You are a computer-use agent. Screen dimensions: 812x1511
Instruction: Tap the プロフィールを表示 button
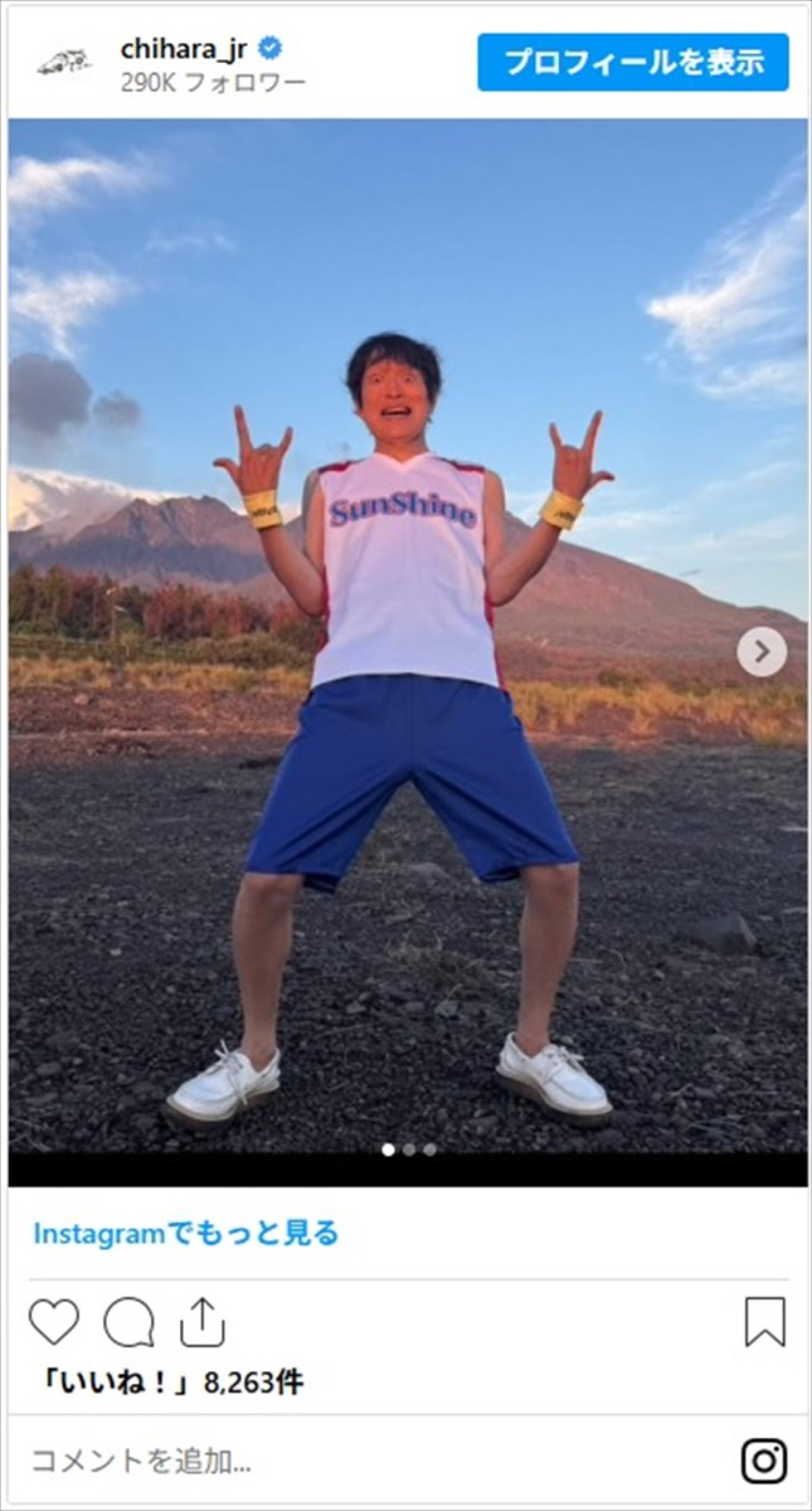[633, 62]
